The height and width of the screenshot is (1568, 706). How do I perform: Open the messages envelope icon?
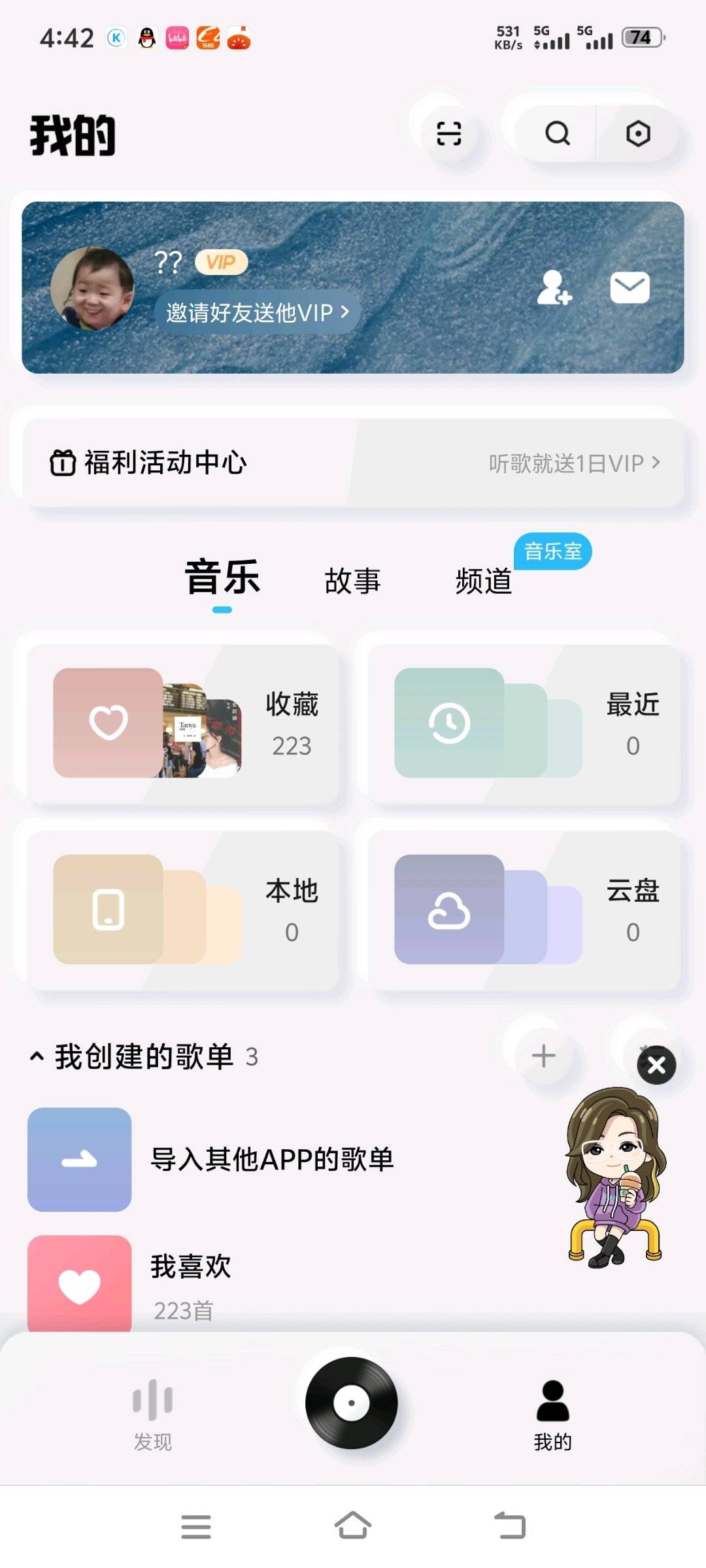630,288
